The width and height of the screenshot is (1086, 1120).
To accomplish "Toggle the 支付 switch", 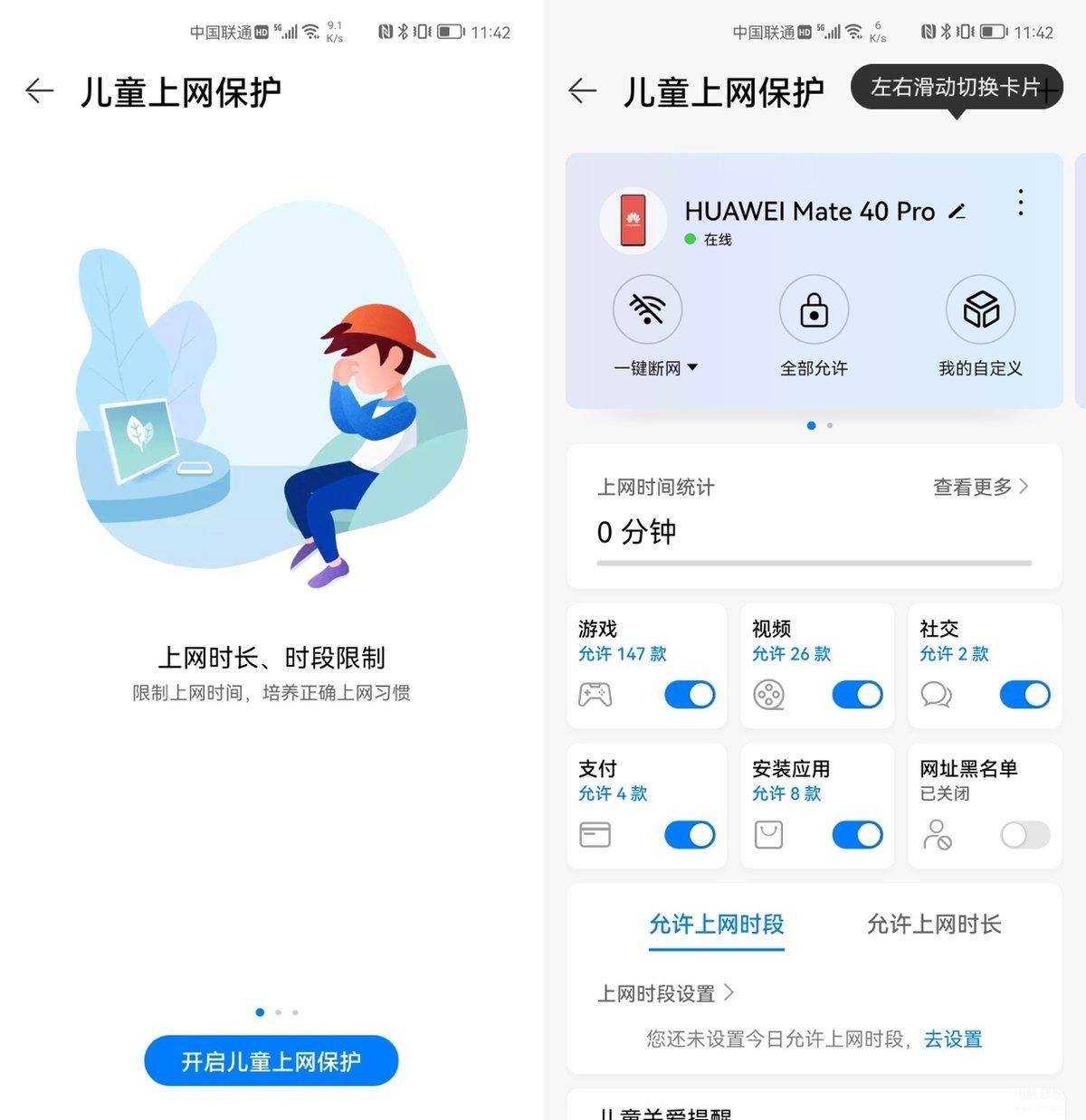I will pos(690,834).
